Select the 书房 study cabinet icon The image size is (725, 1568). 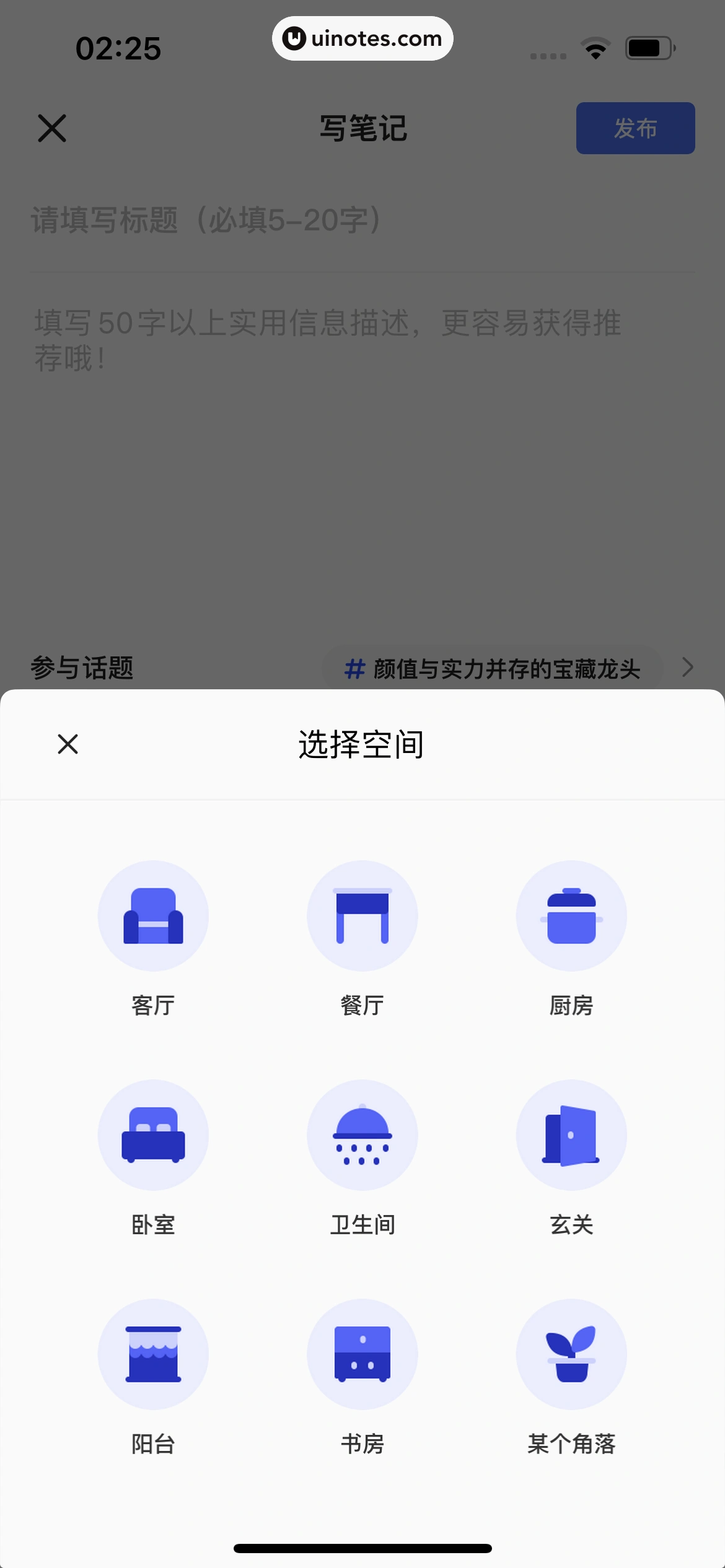362,1354
